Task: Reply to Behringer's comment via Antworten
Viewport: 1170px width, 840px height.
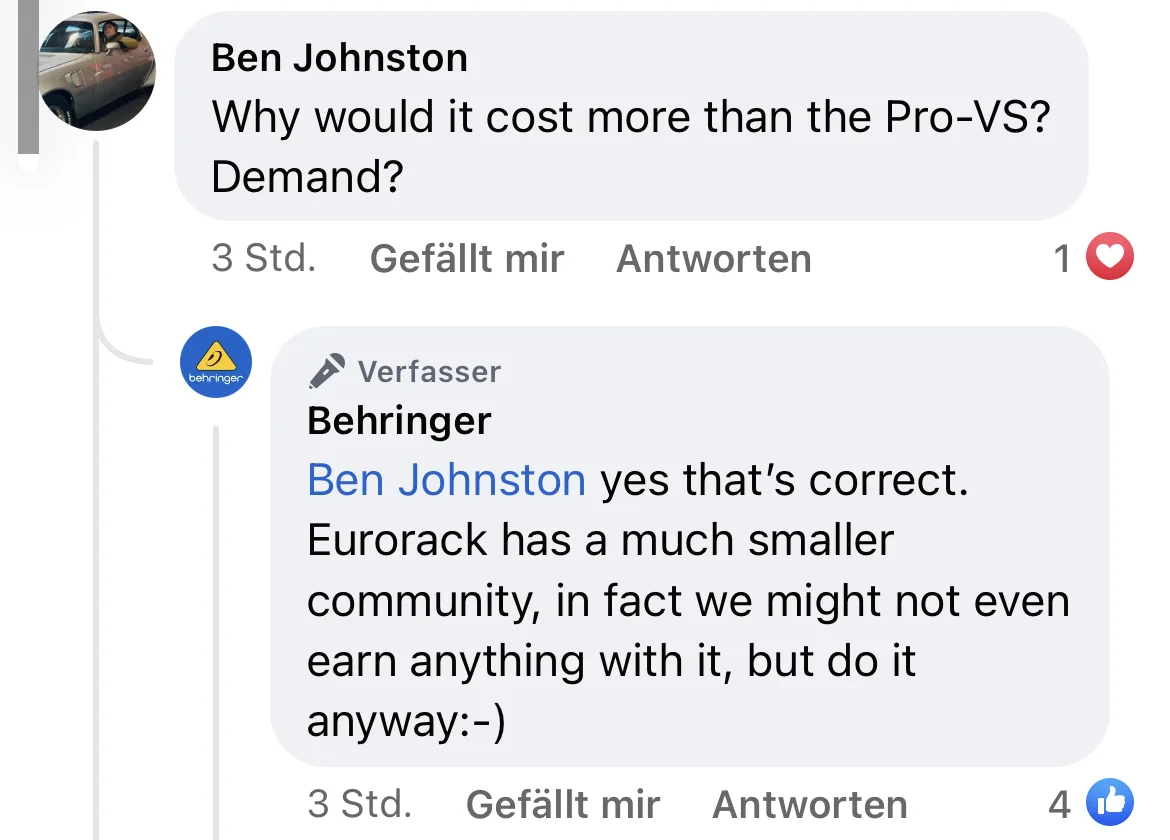Action: click(809, 804)
